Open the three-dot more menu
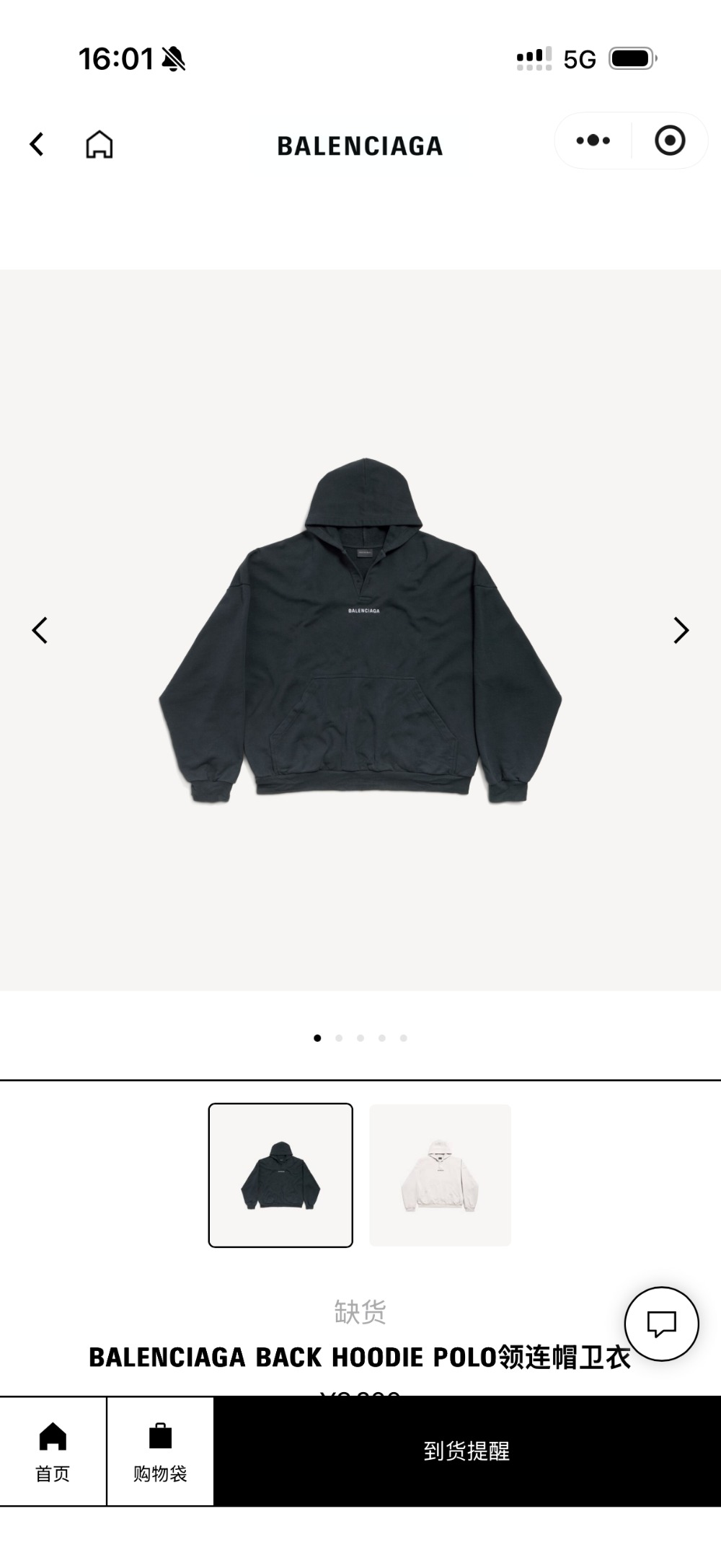Viewport: 721px width, 1568px height. [x=593, y=141]
